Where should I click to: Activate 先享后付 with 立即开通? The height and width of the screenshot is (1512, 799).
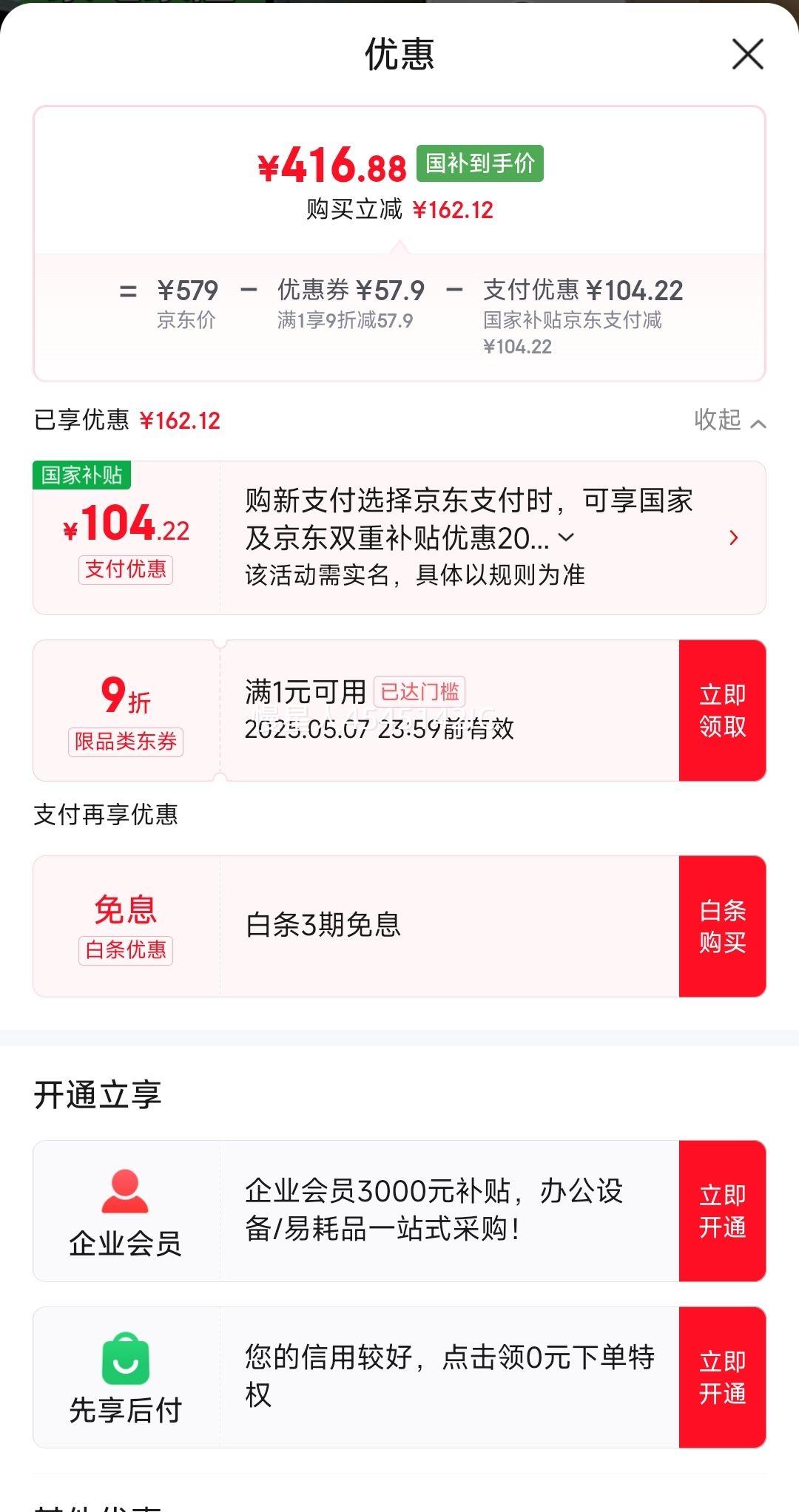tap(722, 1377)
